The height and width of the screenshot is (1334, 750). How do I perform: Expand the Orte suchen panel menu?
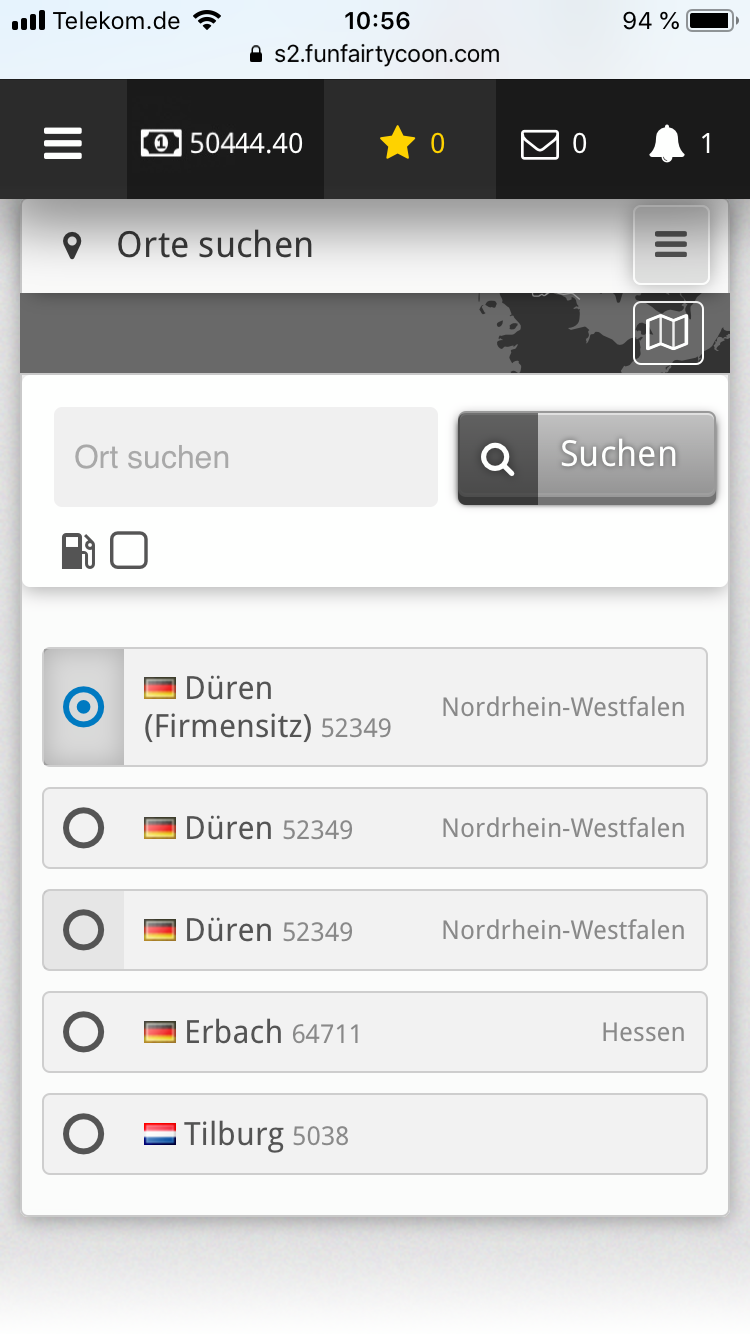click(x=670, y=245)
